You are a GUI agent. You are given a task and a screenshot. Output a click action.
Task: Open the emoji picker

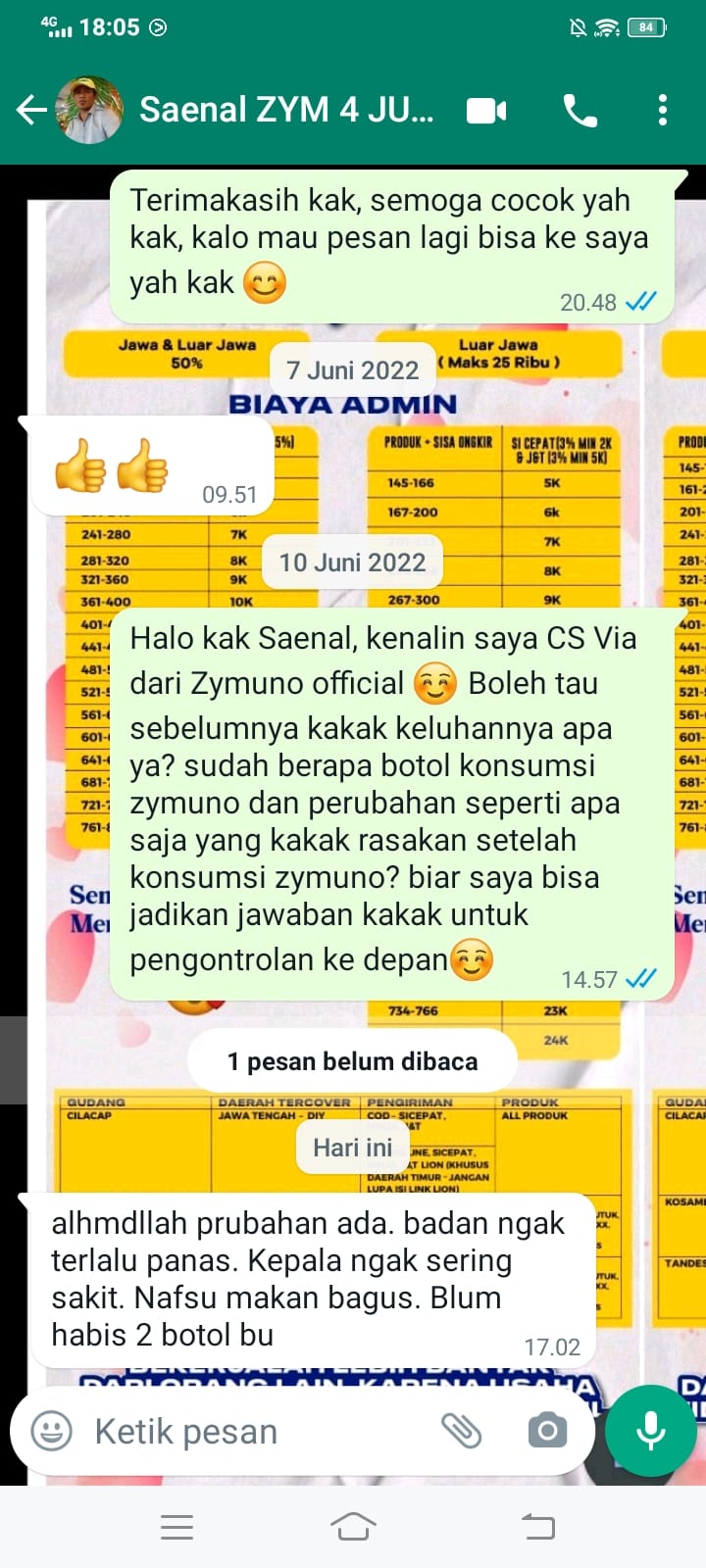click(x=52, y=1431)
